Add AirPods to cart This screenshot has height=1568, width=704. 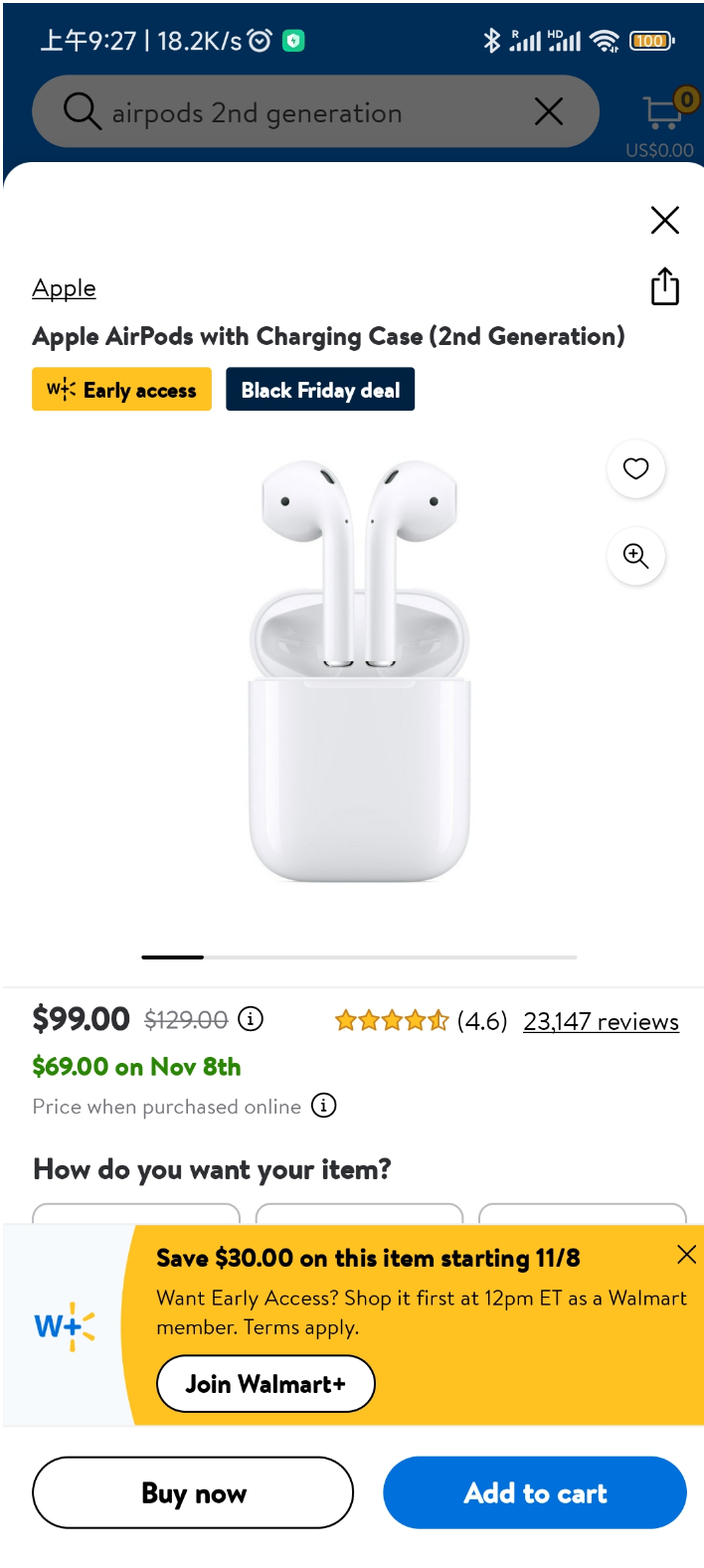(x=535, y=1492)
